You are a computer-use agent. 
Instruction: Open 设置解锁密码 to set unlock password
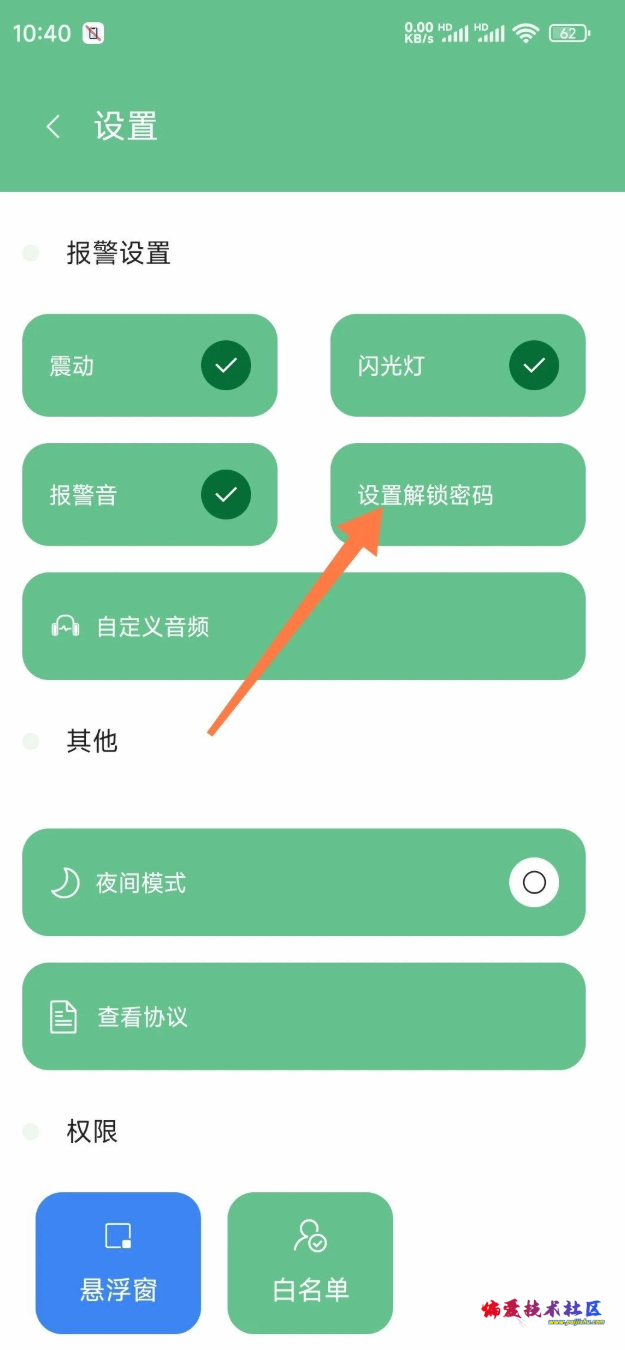click(x=457, y=495)
